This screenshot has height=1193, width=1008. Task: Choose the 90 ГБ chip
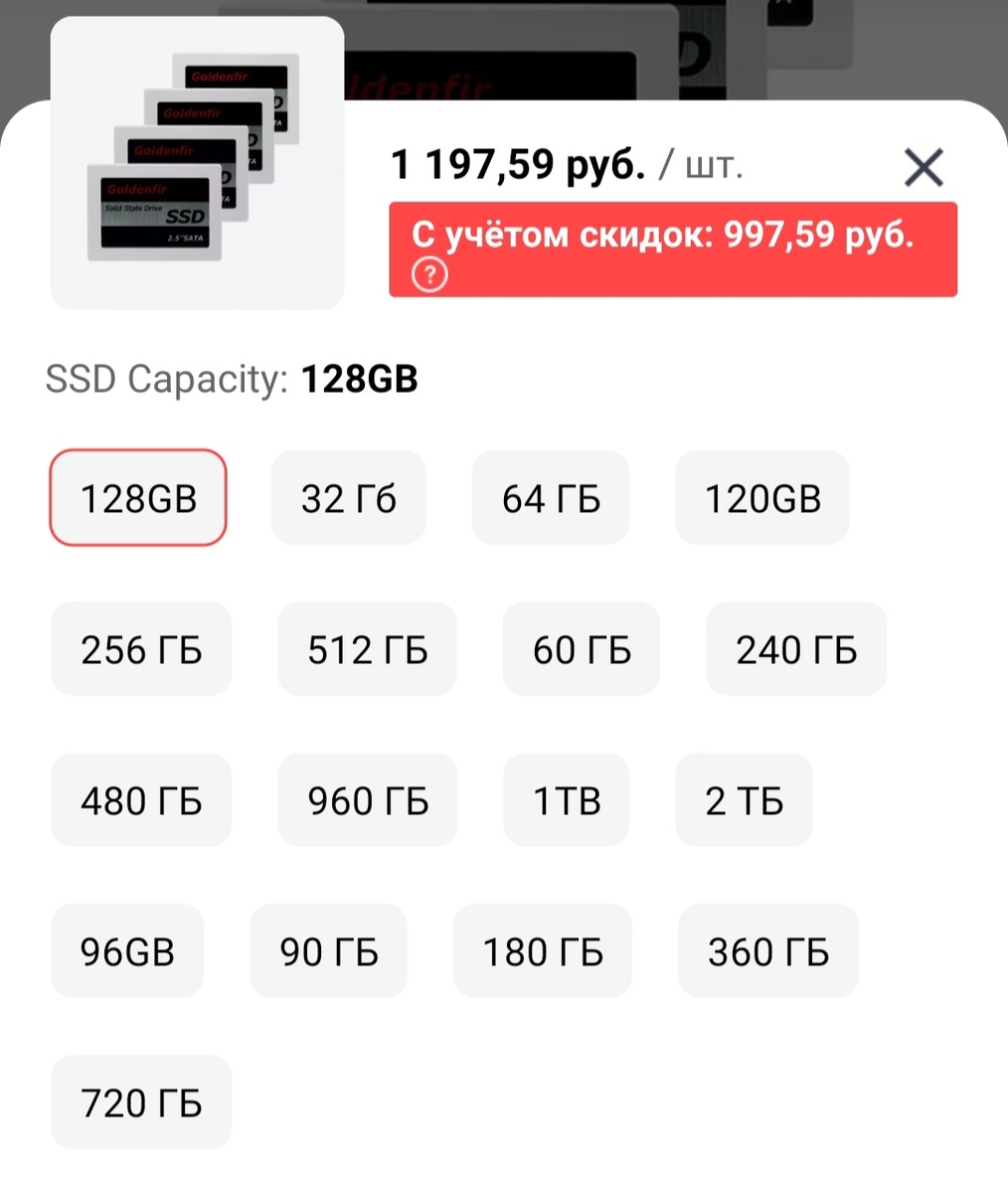(328, 951)
